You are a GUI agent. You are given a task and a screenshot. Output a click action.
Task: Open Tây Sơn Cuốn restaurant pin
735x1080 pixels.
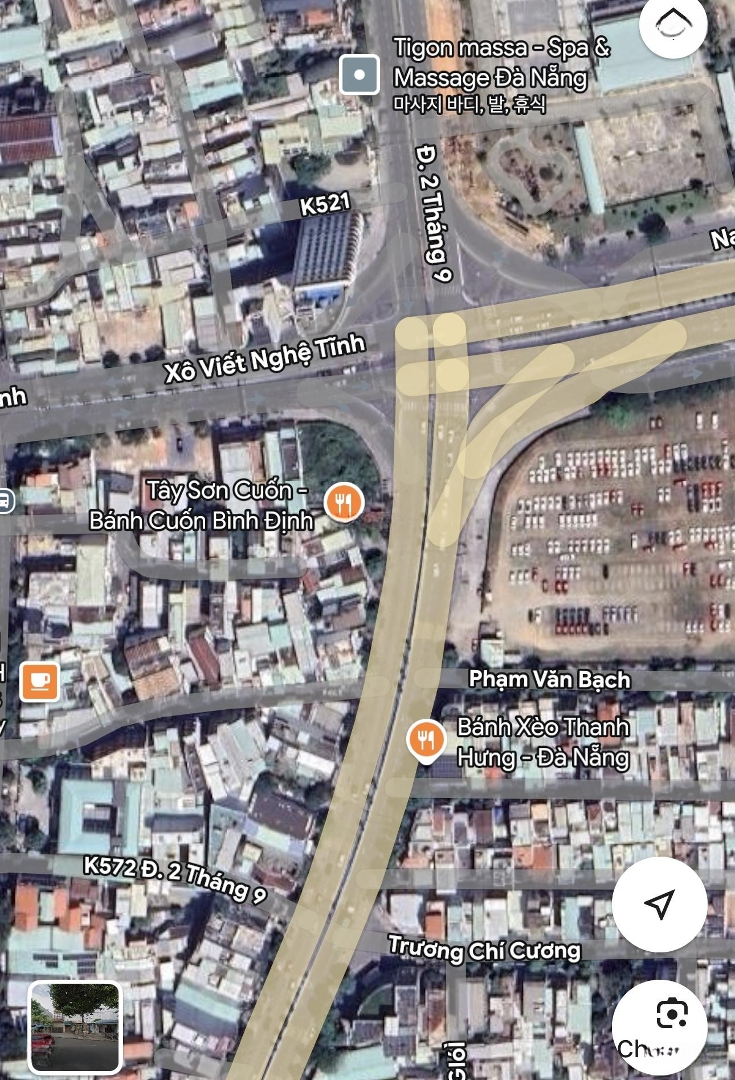point(344,503)
